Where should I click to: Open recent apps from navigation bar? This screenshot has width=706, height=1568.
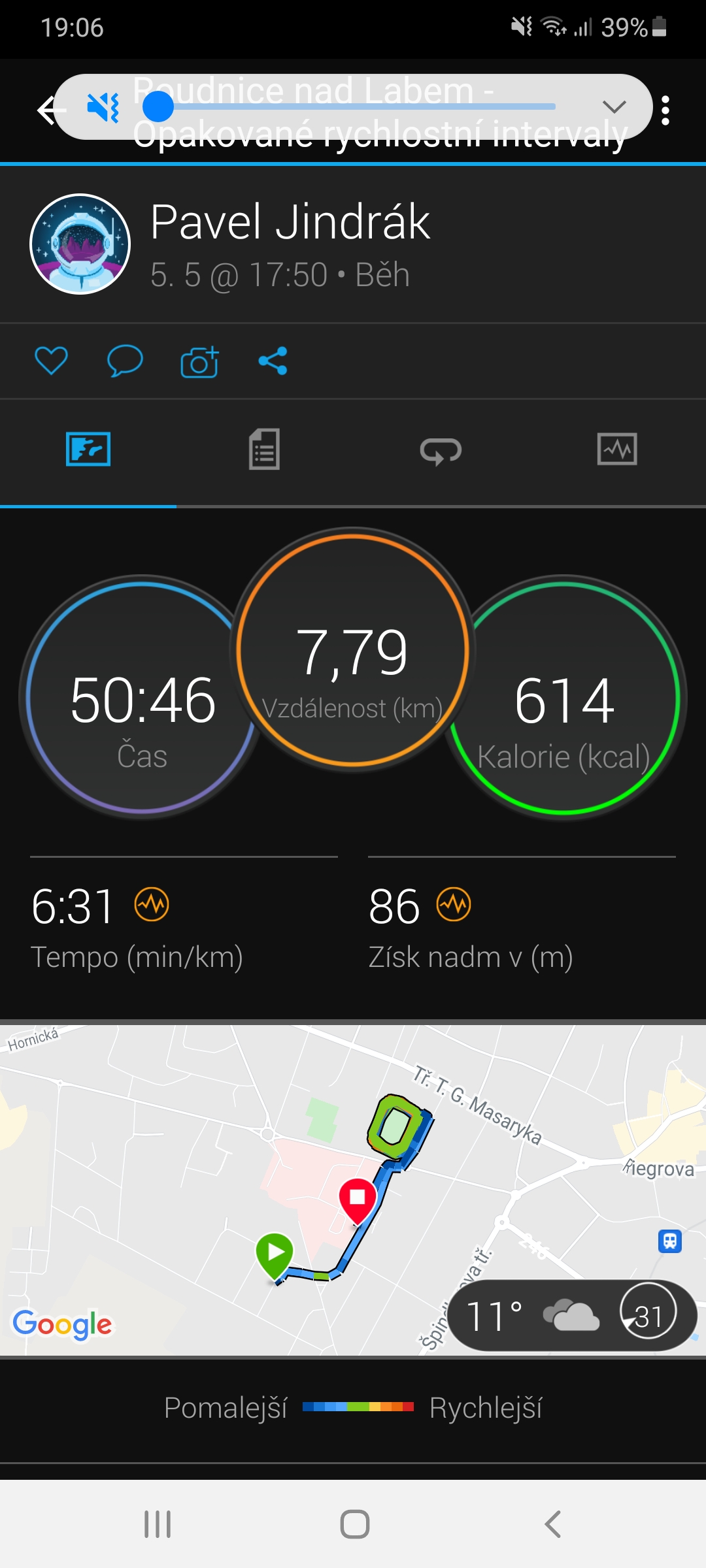click(x=158, y=1524)
